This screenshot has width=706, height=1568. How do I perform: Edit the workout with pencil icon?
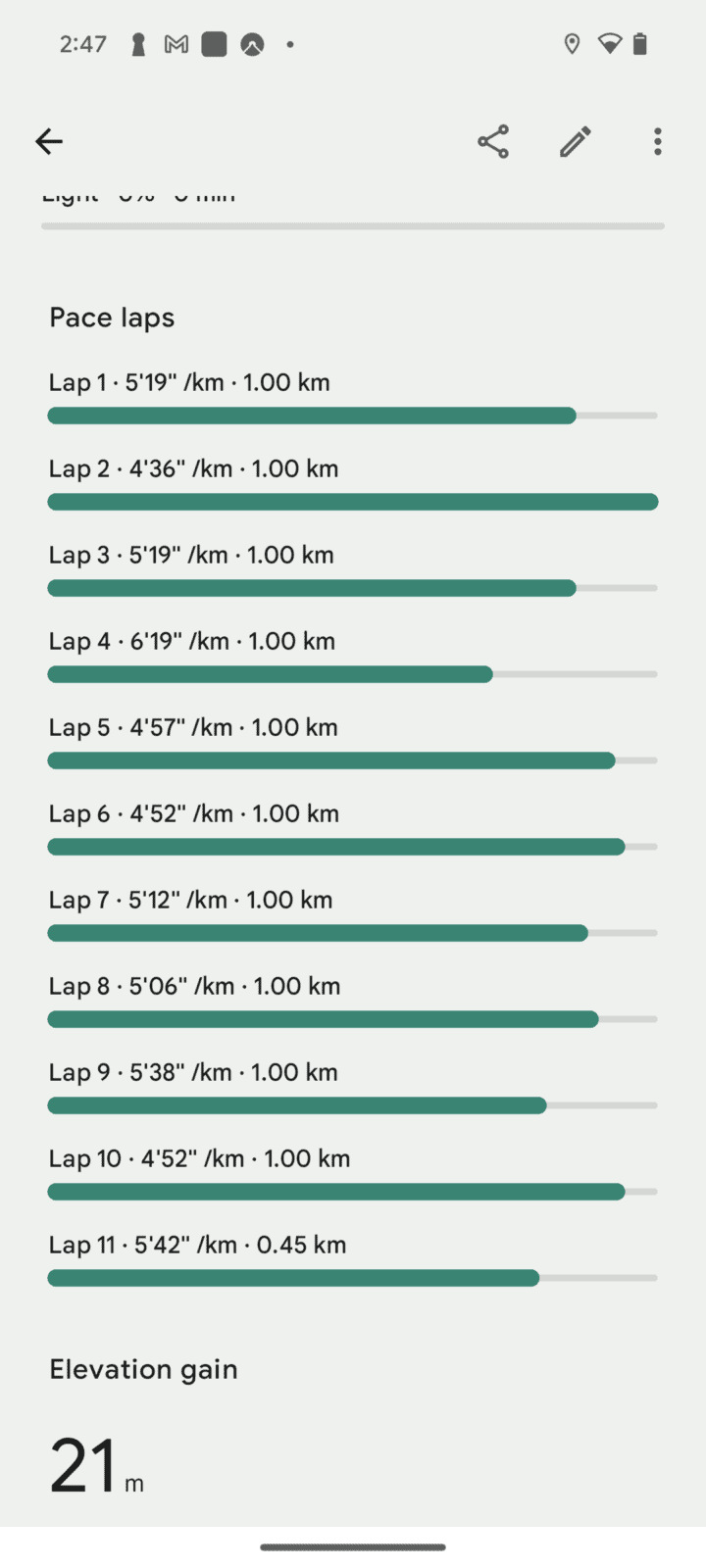click(576, 142)
